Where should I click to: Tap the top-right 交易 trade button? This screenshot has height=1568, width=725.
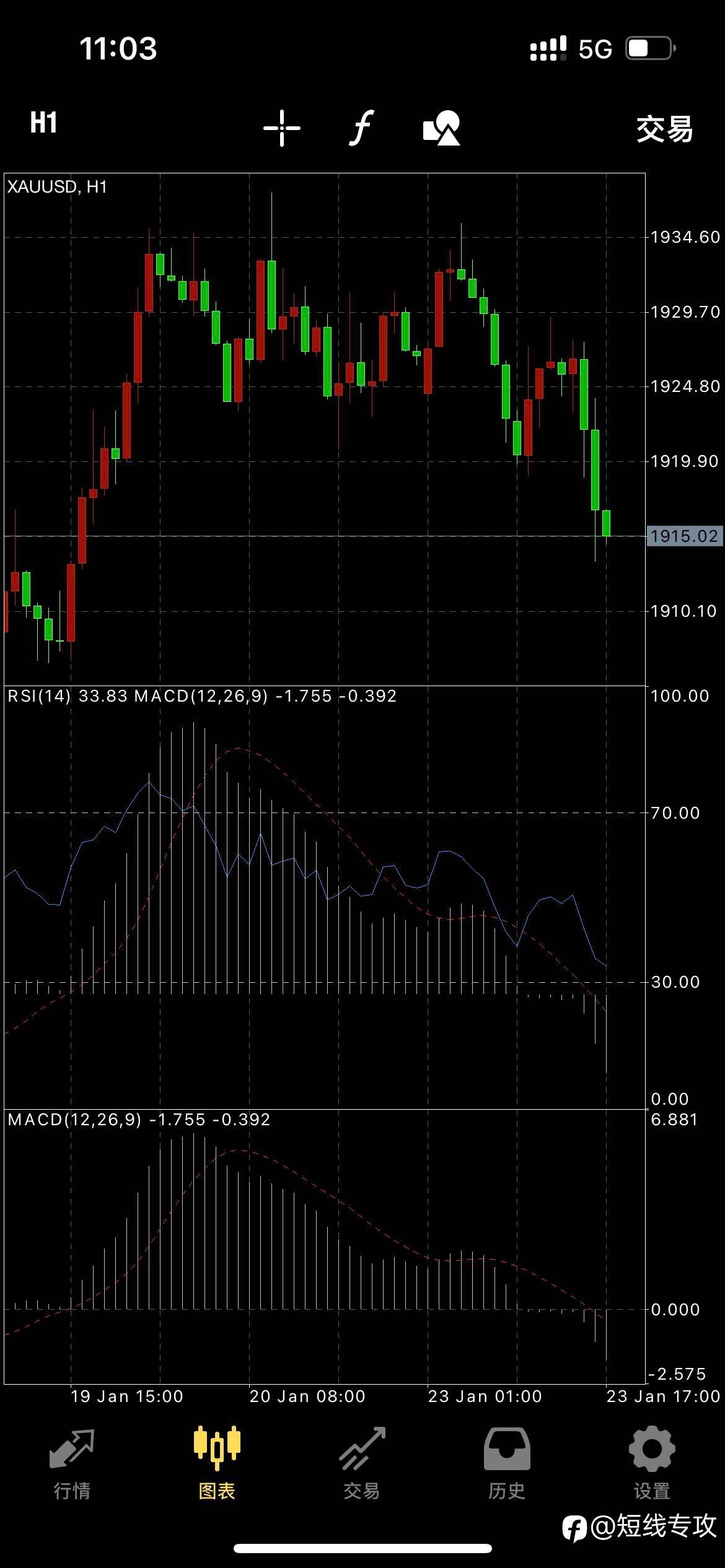[x=664, y=129]
